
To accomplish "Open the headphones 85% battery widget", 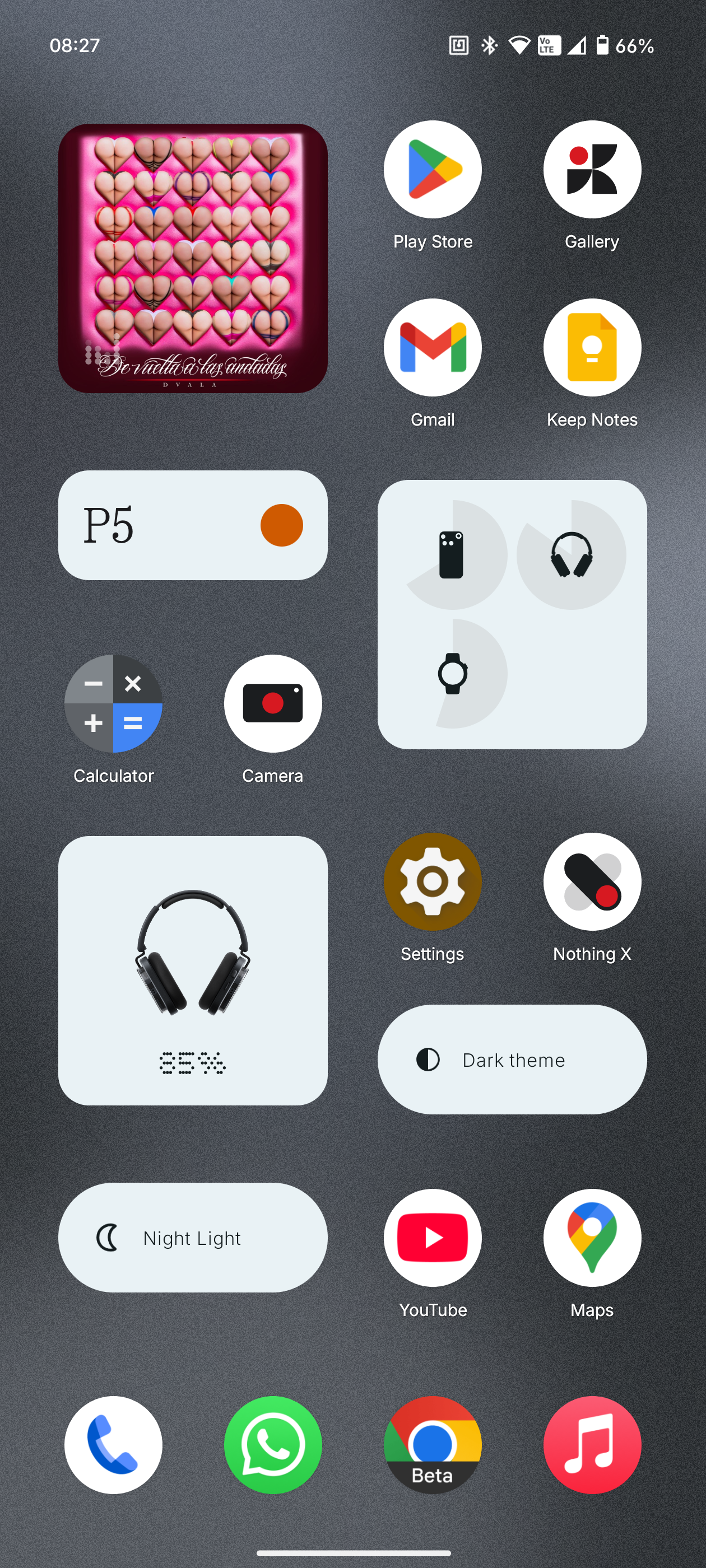I will pos(193,970).
